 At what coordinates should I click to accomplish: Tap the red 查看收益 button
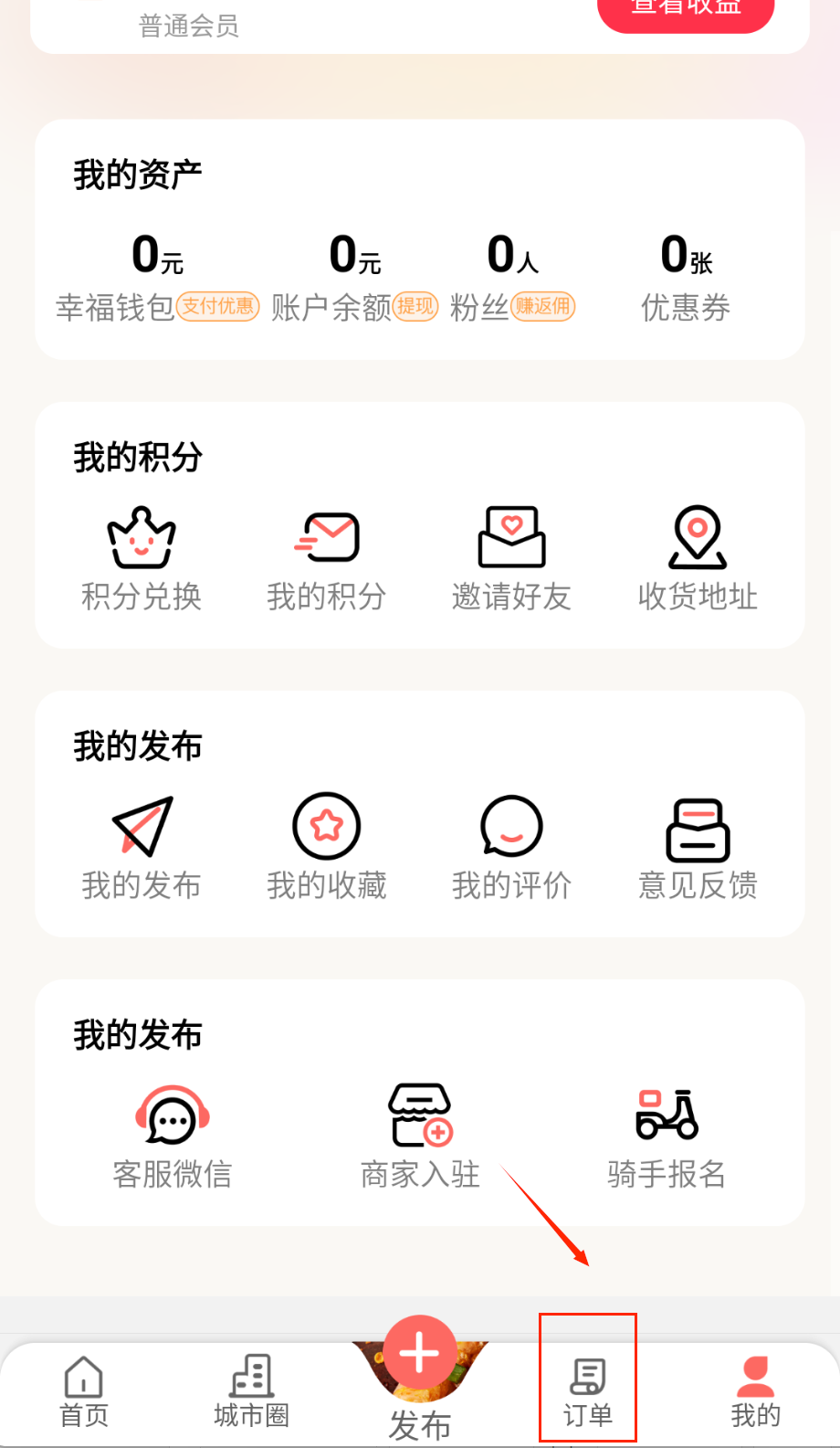(686, 9)
